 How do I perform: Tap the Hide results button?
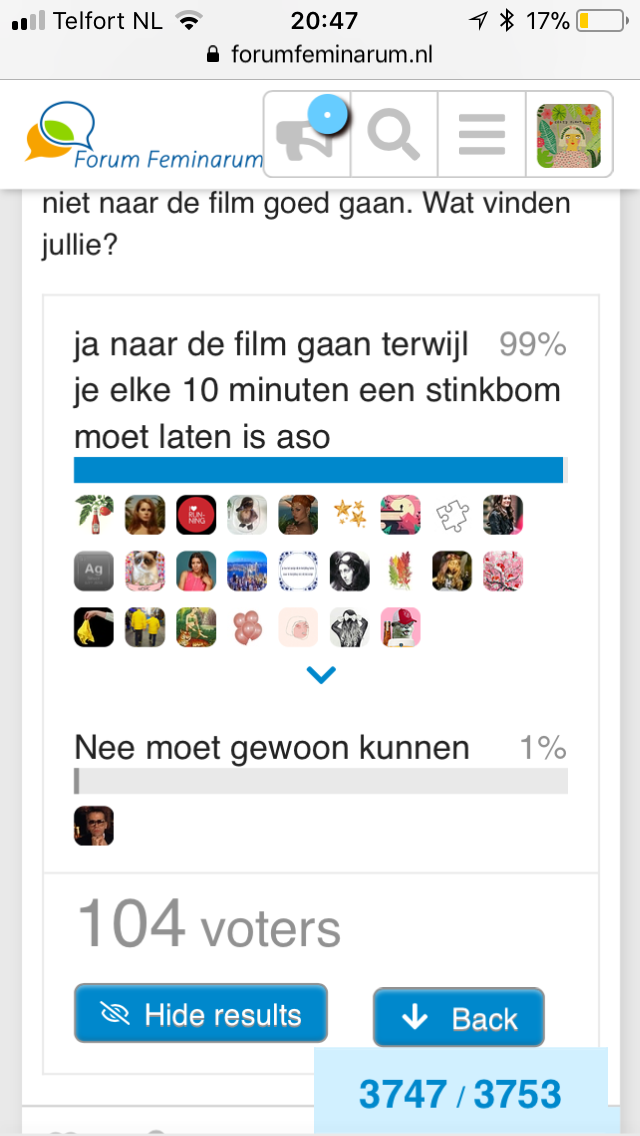(x=201, y=1013)
